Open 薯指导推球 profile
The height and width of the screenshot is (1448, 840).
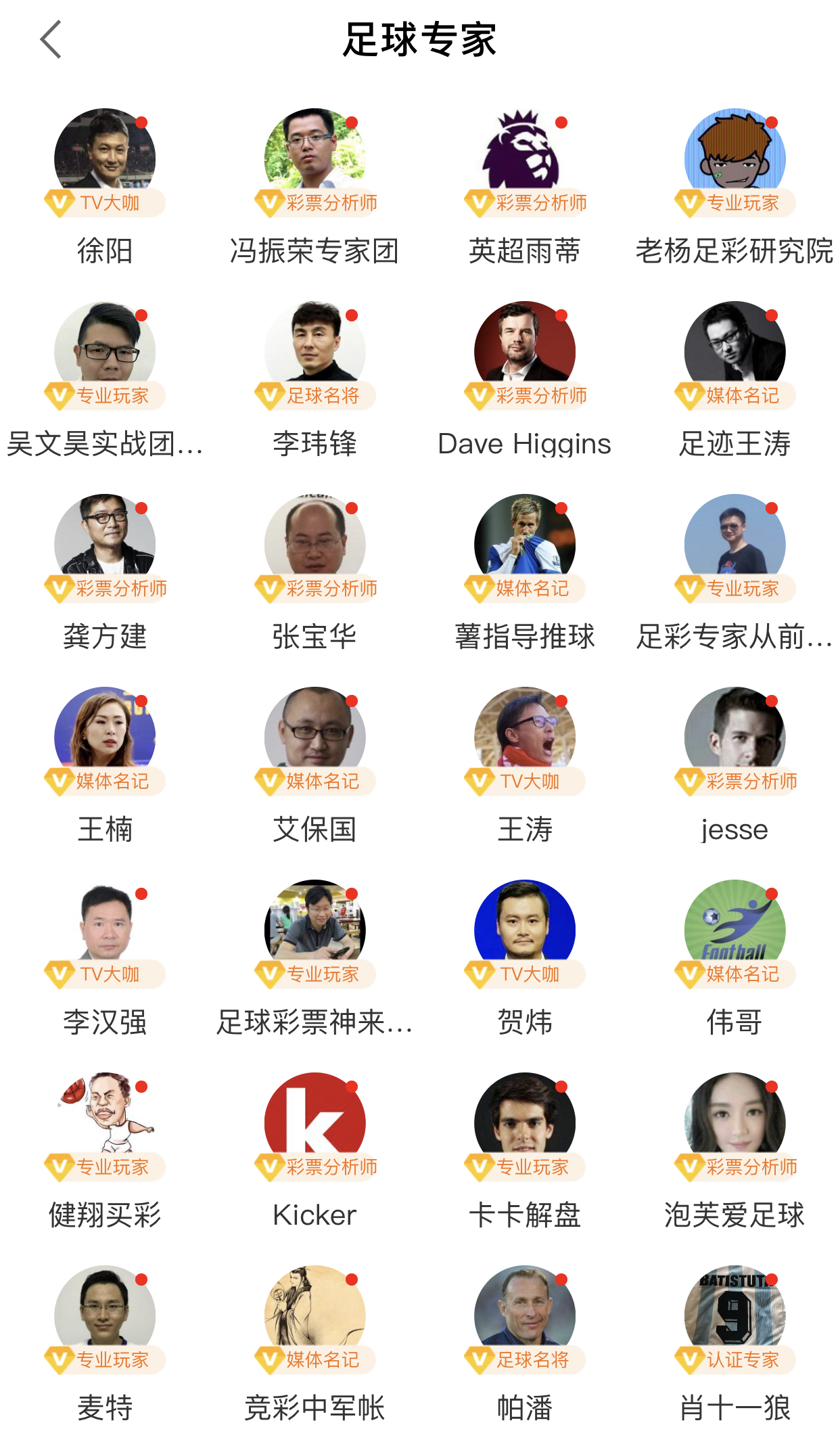pyautogui.click(x=525, y=545)
